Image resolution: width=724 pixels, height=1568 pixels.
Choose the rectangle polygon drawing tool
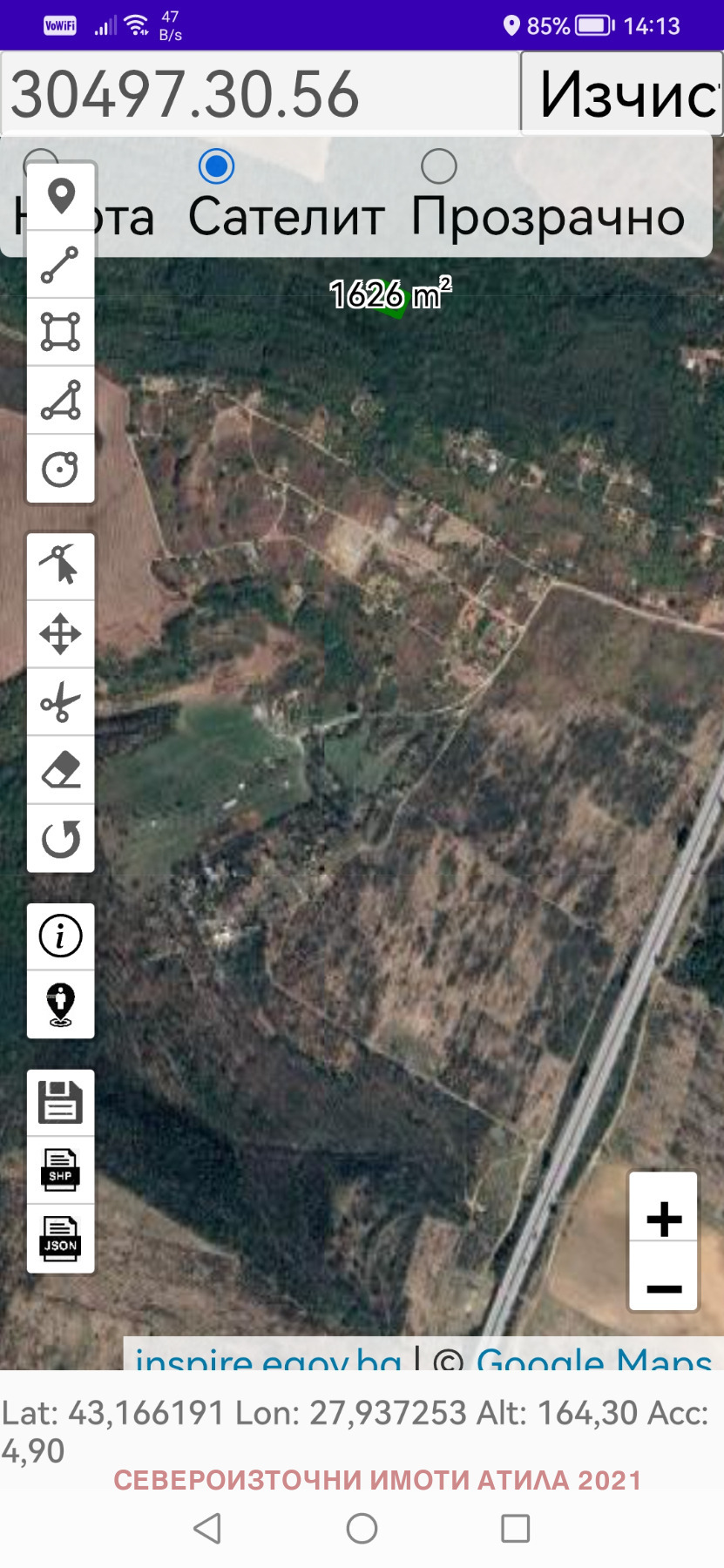pyautogui.click(x=61, y=332)
